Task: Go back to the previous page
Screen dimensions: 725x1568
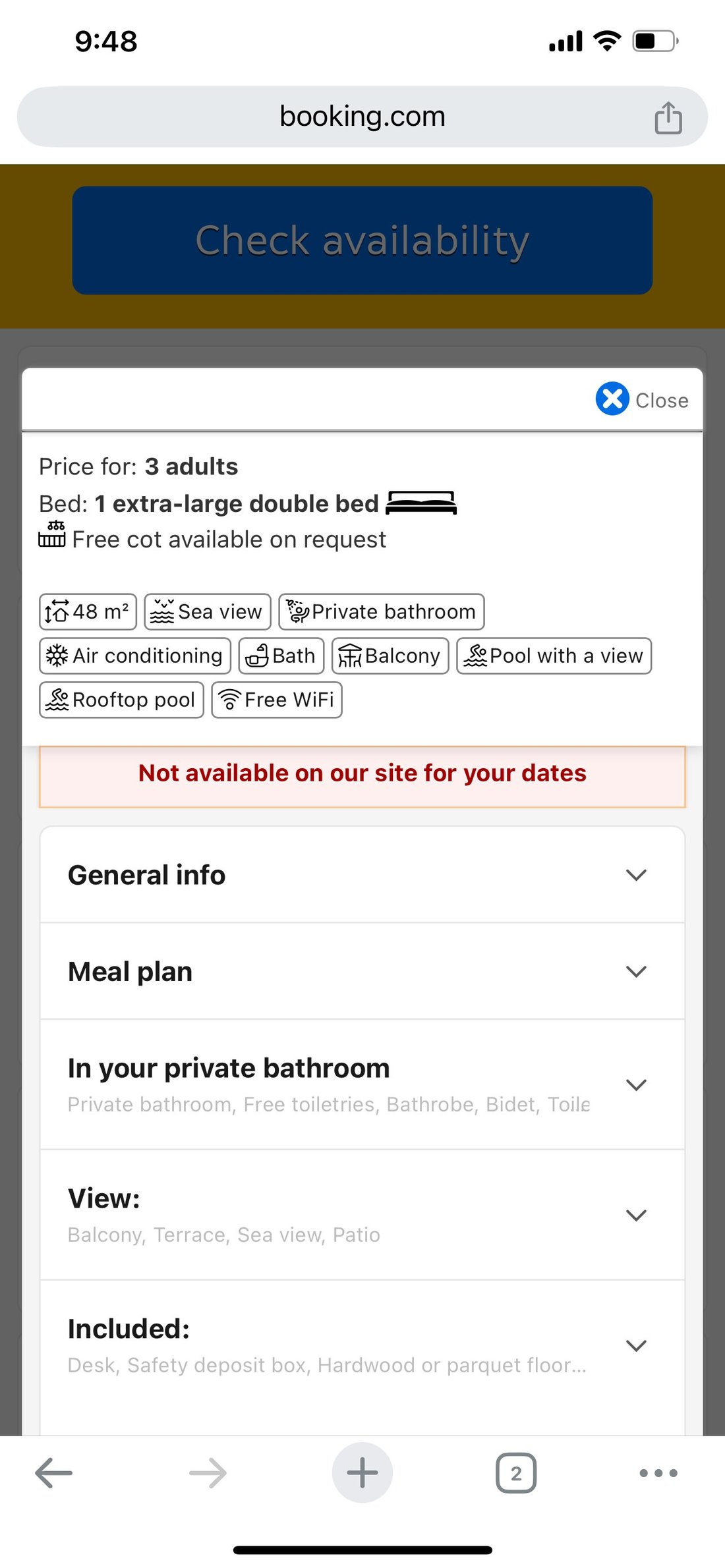Action: click(54, 1472)
